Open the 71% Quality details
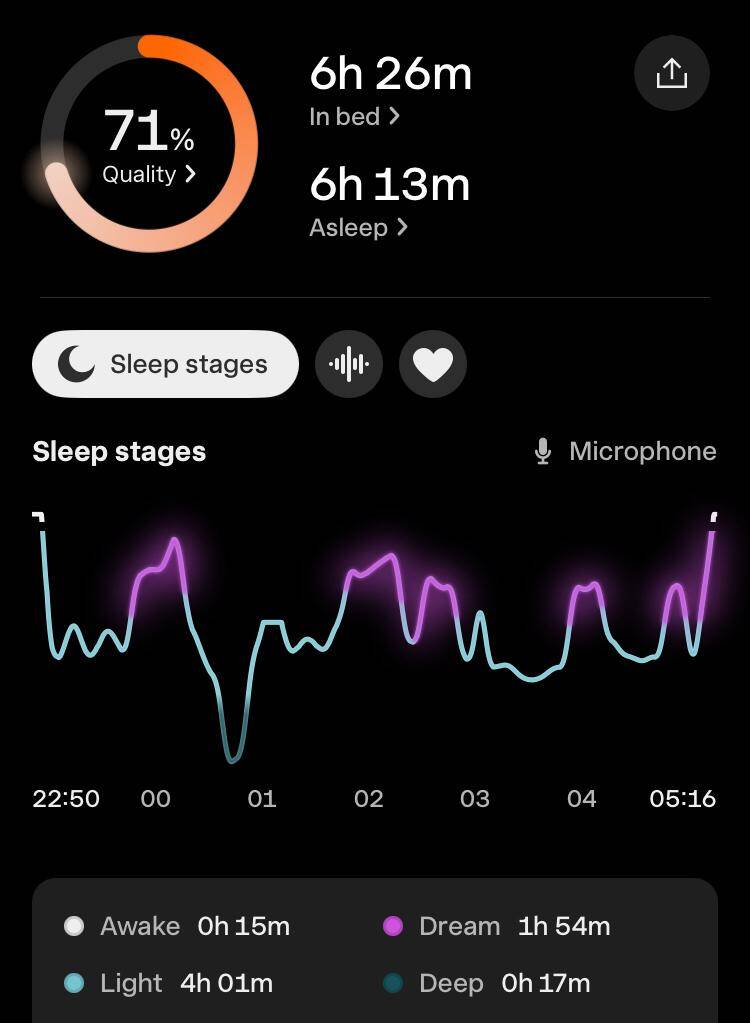 click(x=148, y=173)
